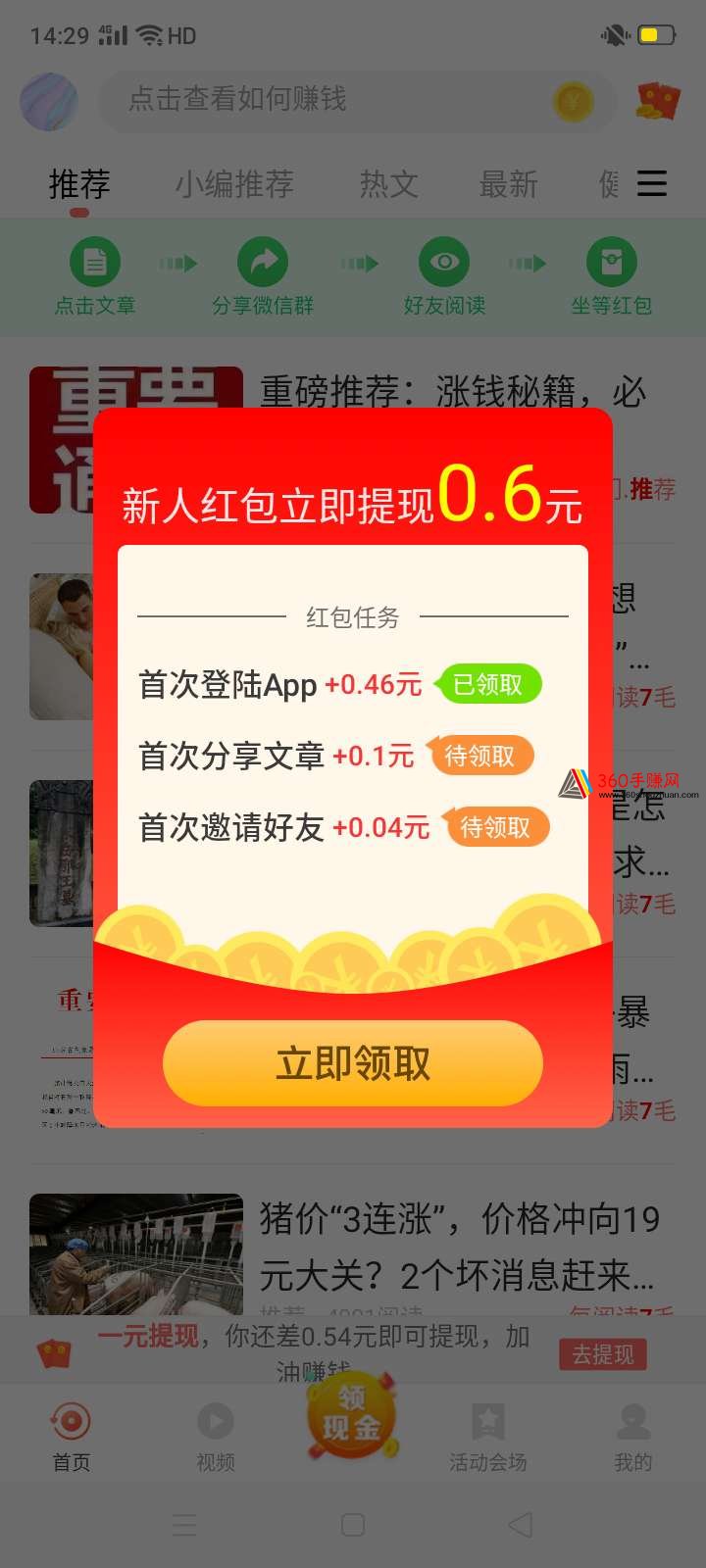Go to the 活动会场 tab
This screenshot has height=1568, width=706.
tap(487, 1438)
